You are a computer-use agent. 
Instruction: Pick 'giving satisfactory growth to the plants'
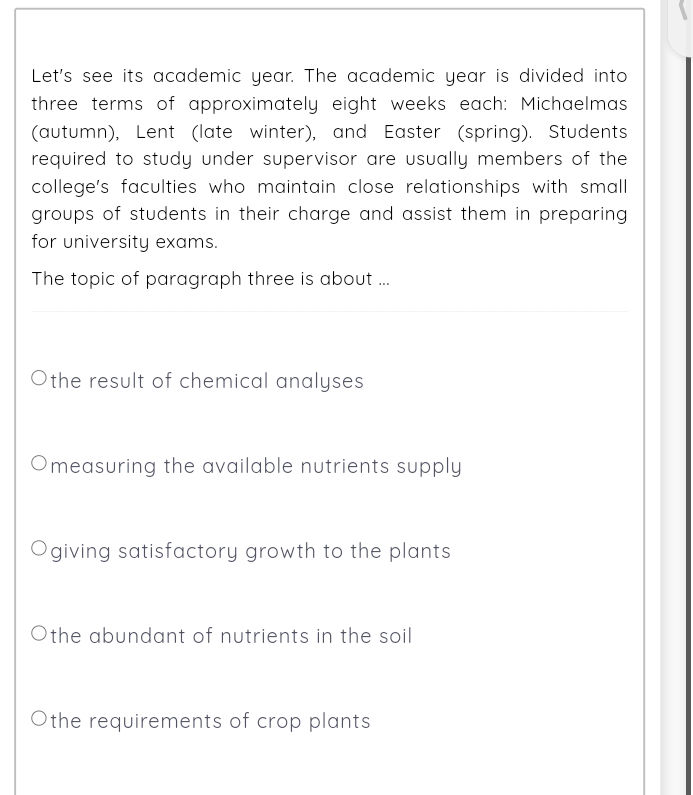click(x=39, y=548)
